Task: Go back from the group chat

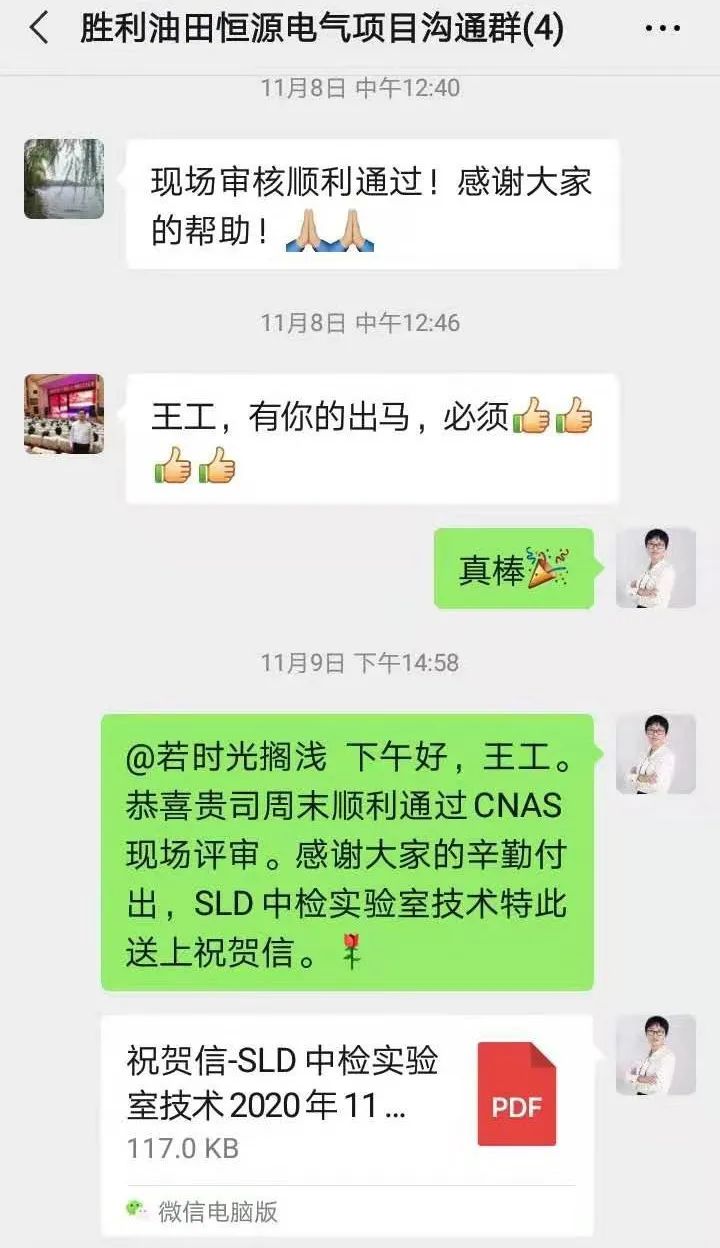Action: 38,29
